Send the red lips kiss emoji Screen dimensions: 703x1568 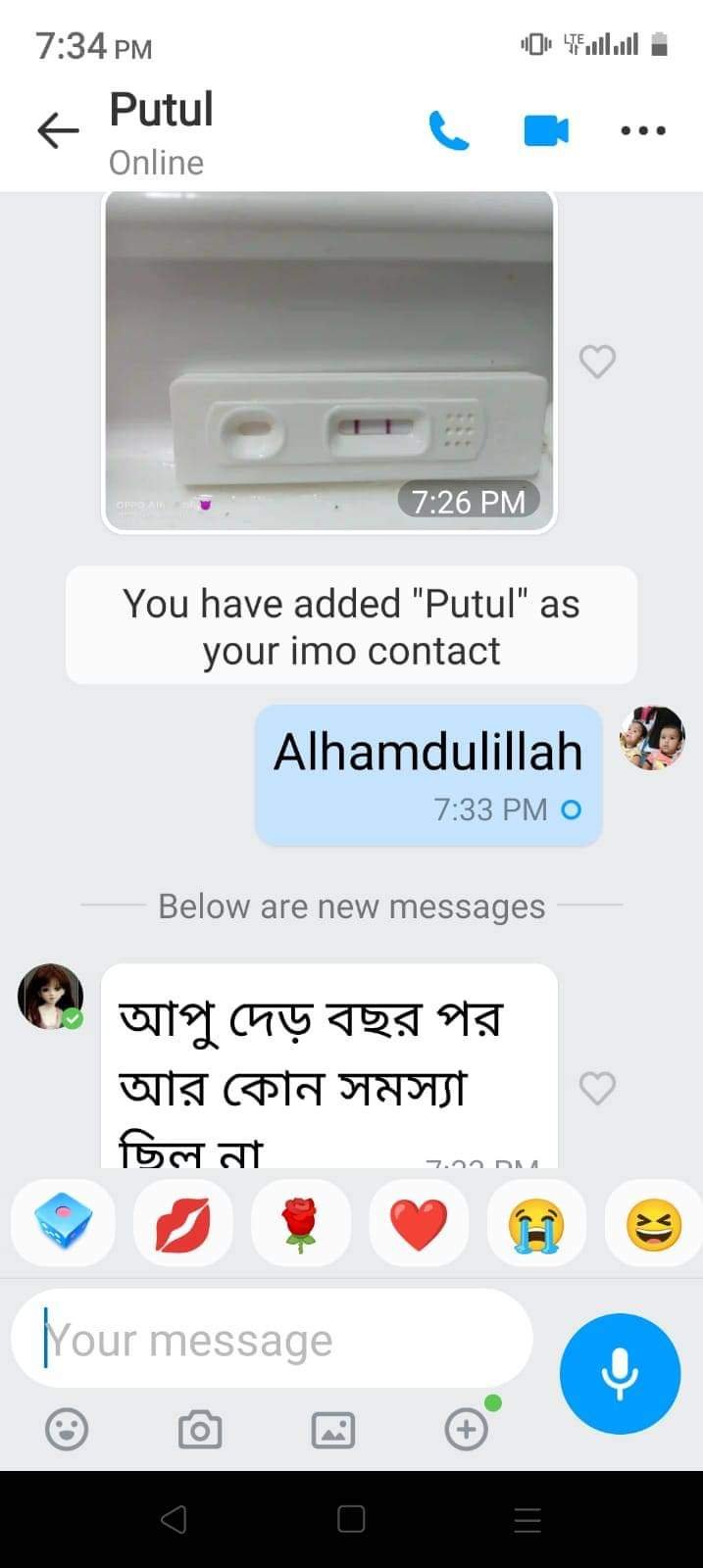click(x=182, y=1224)
